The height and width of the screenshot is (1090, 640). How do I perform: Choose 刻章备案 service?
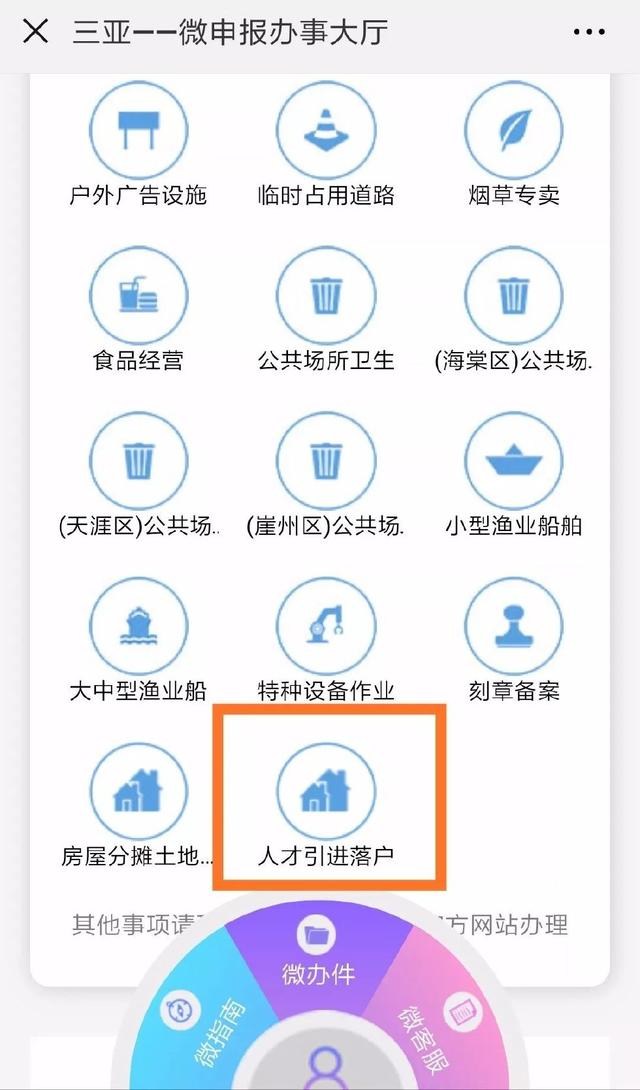(514, 641)
